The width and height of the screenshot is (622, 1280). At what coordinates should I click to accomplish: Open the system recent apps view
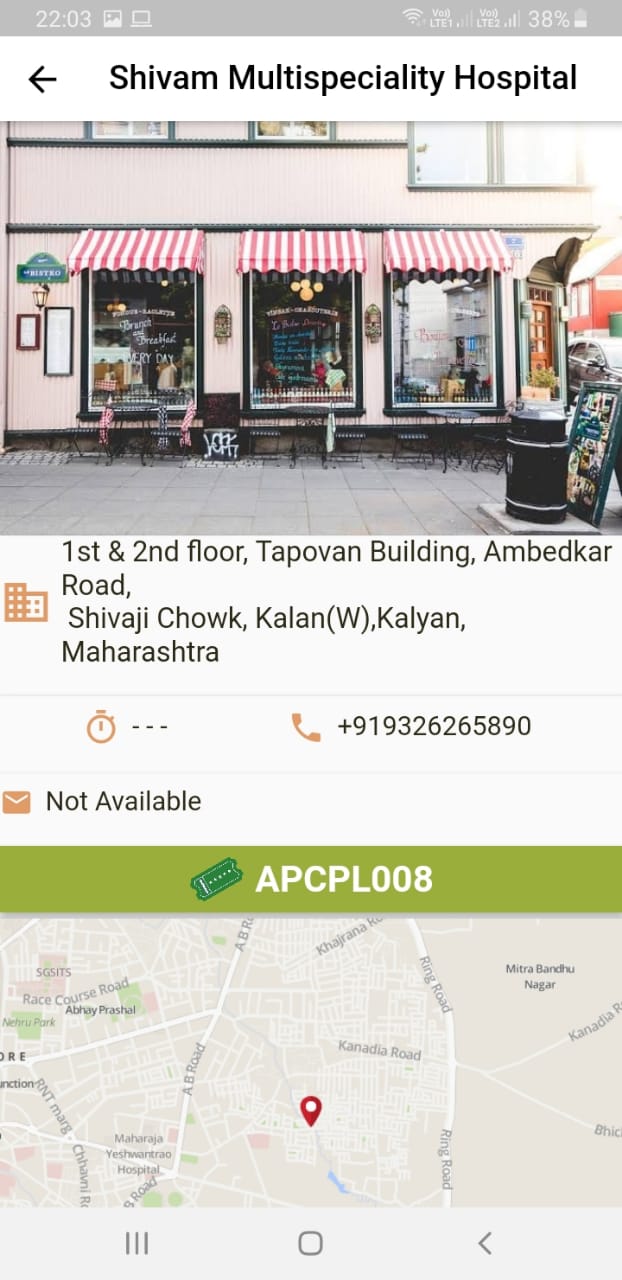coord(137,1243)
